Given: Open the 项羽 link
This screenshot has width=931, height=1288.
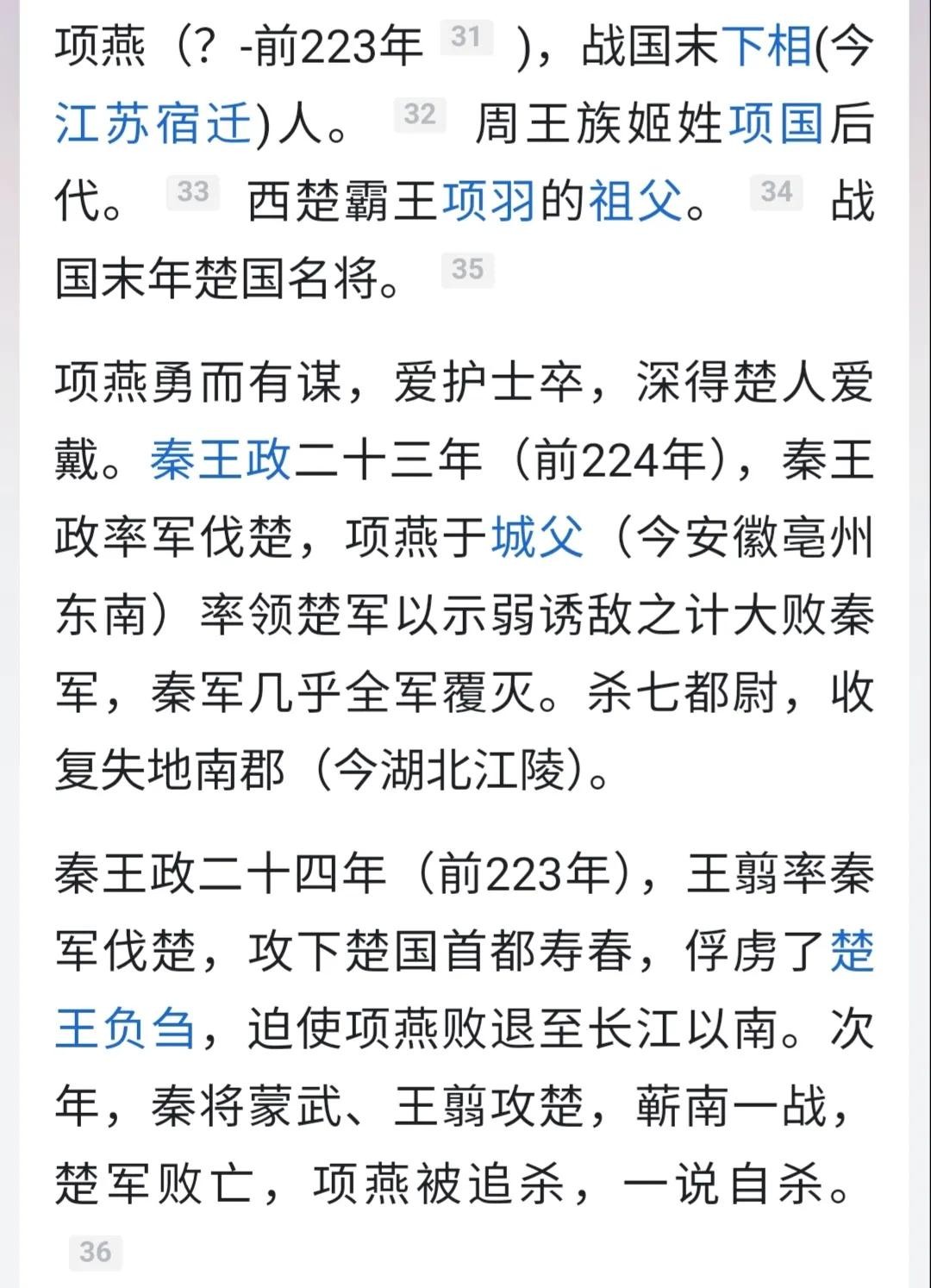Looking at the screenshot, I should (489, 201).
